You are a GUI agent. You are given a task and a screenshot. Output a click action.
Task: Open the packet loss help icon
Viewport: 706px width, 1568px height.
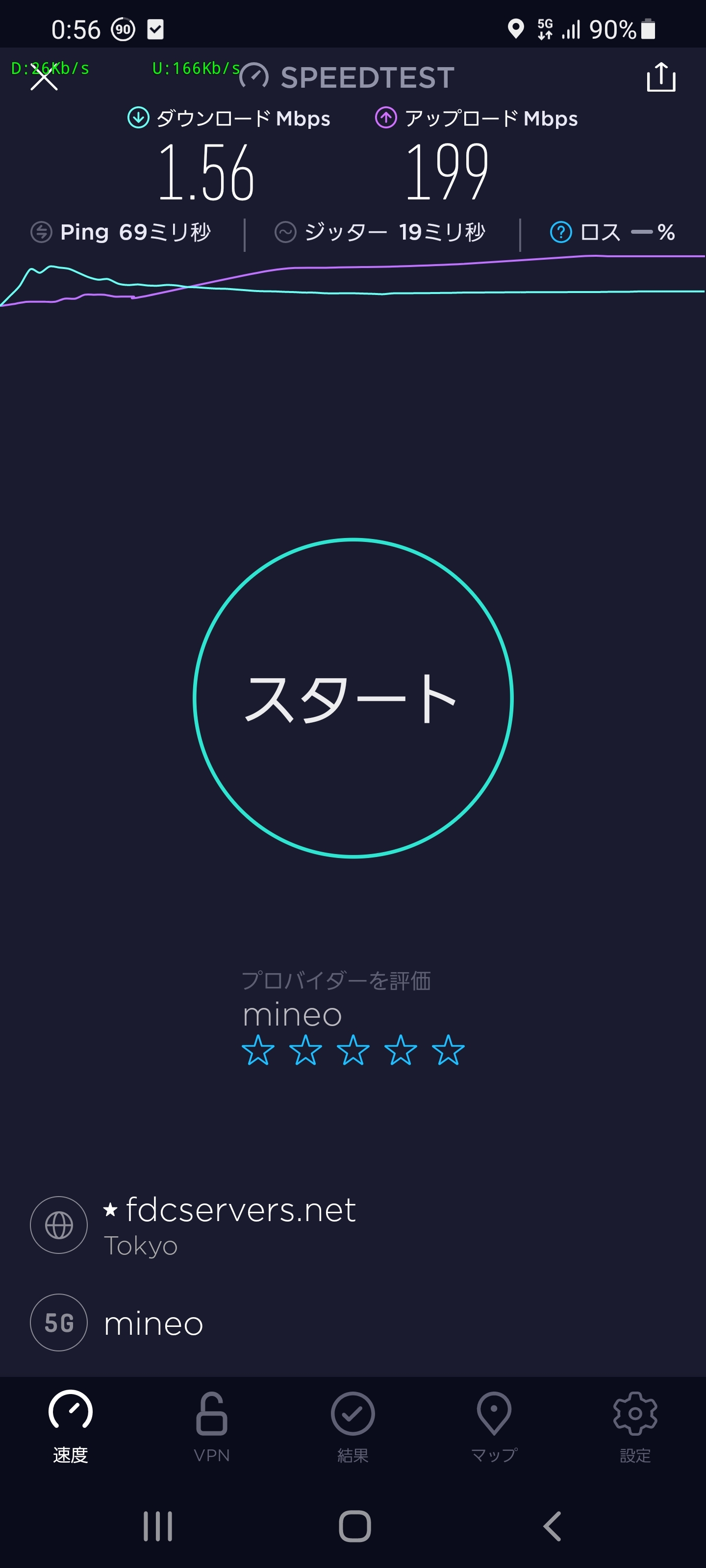(x=560, y=232)
